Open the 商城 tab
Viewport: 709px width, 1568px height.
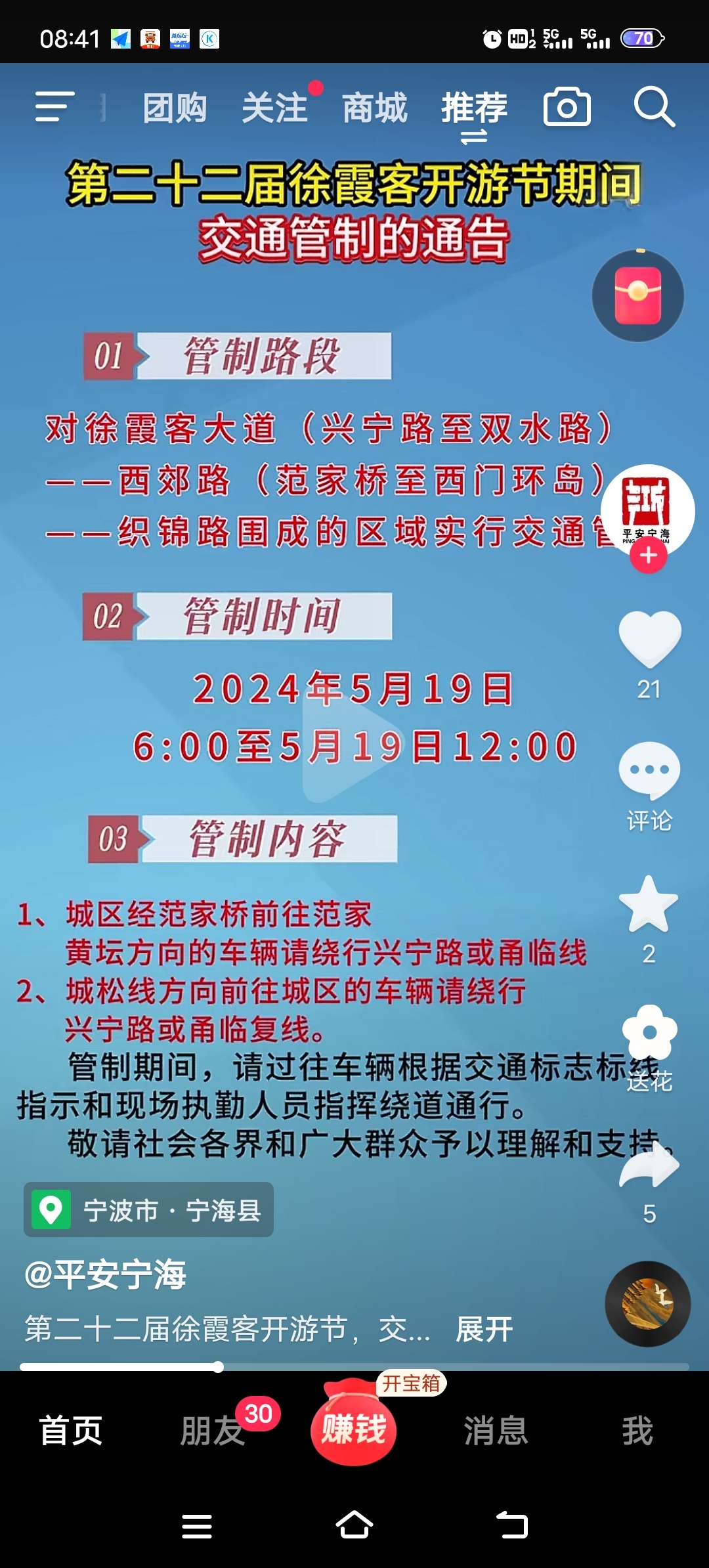375,108
